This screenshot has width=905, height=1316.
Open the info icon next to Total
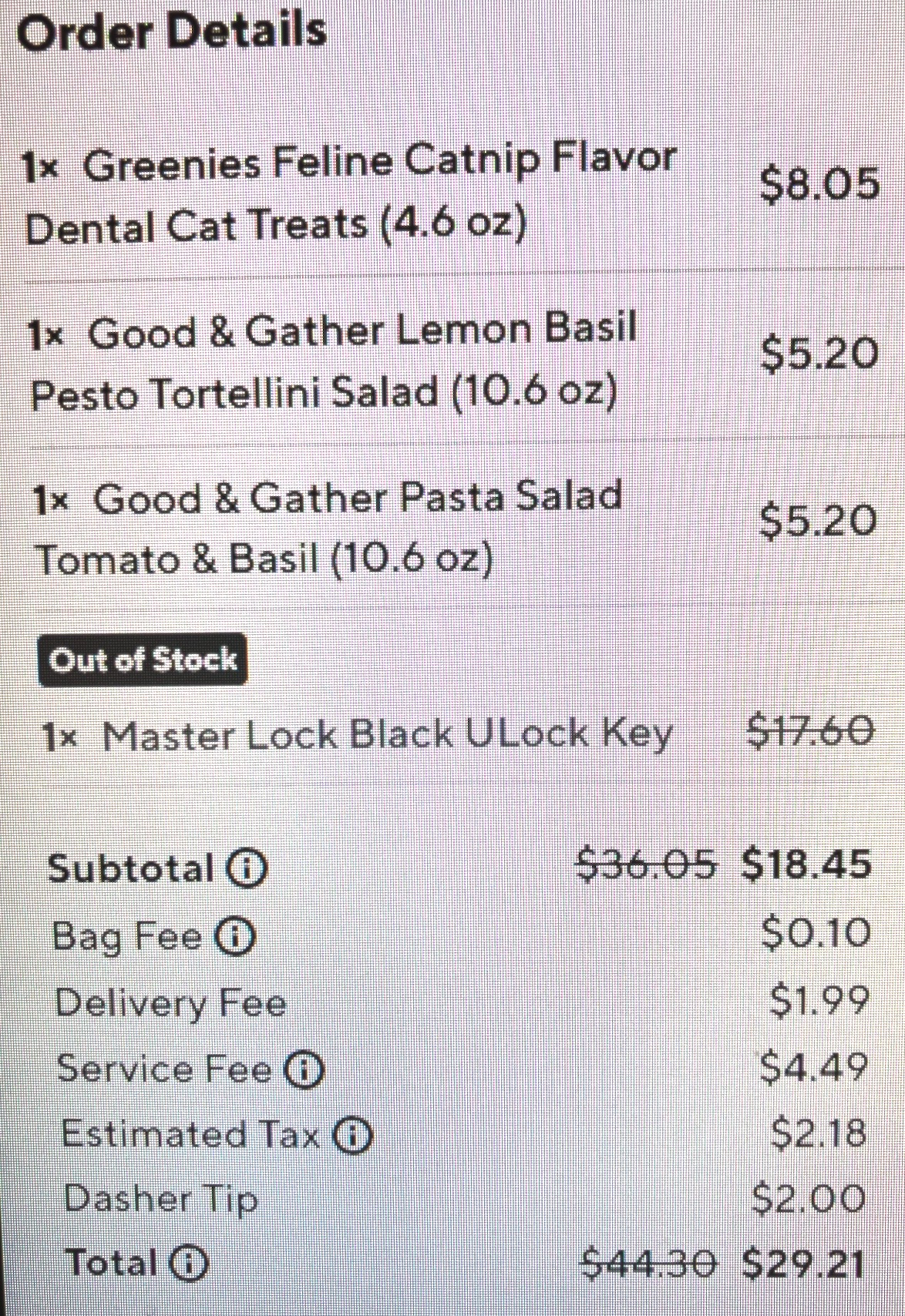[x=188, y=1264]
